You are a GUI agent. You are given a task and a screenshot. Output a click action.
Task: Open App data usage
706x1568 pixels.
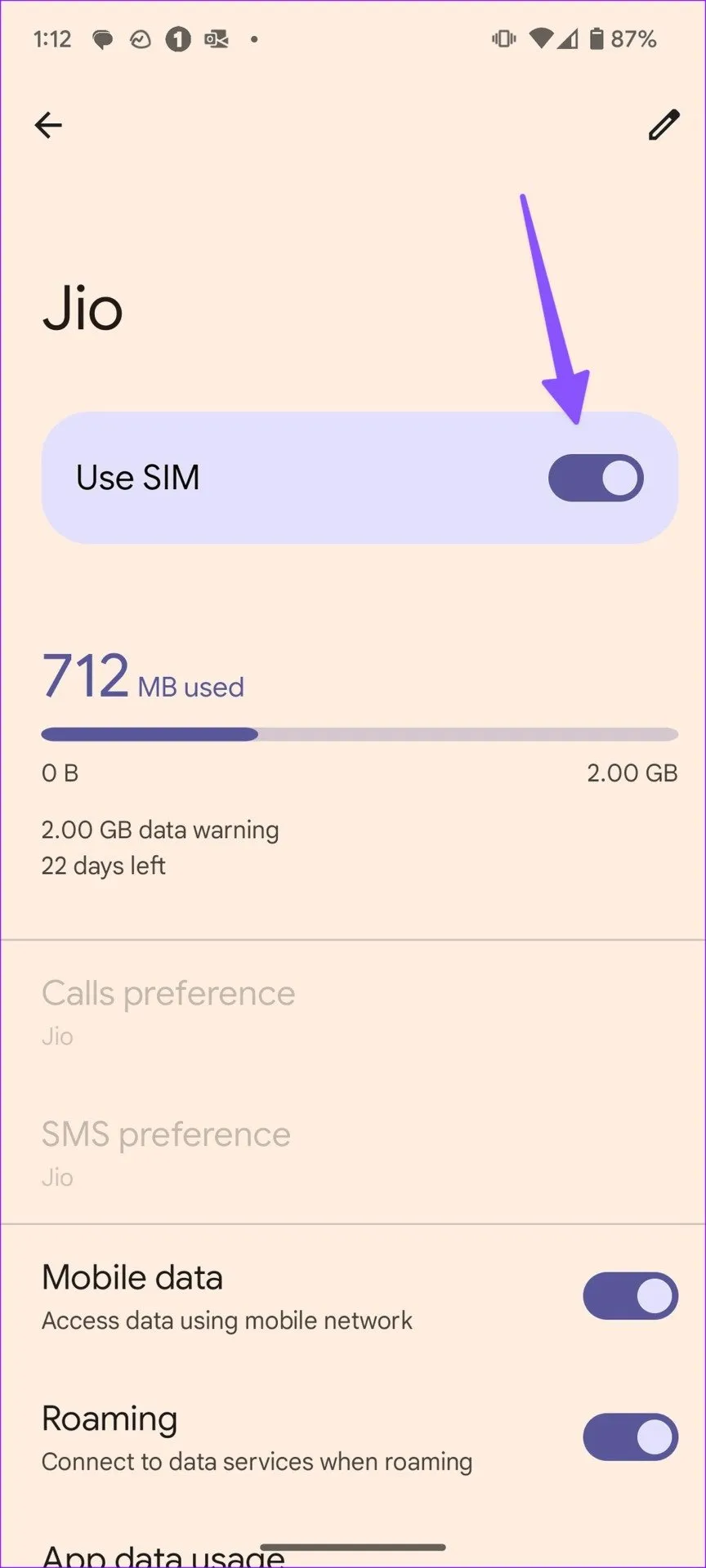point(163,1552)
